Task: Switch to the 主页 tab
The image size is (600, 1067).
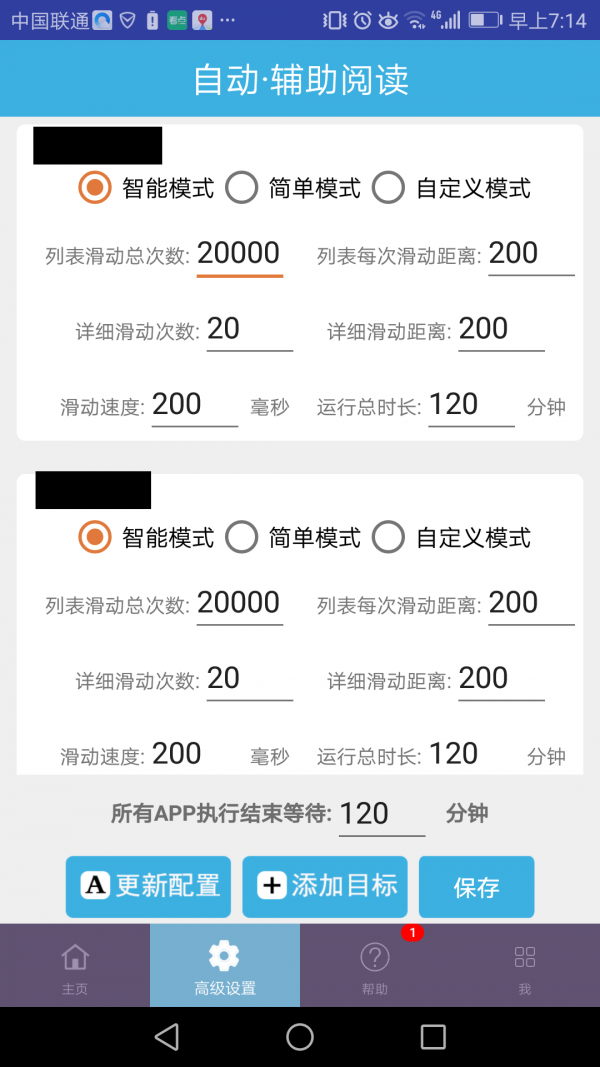Action: click(75, 966)
